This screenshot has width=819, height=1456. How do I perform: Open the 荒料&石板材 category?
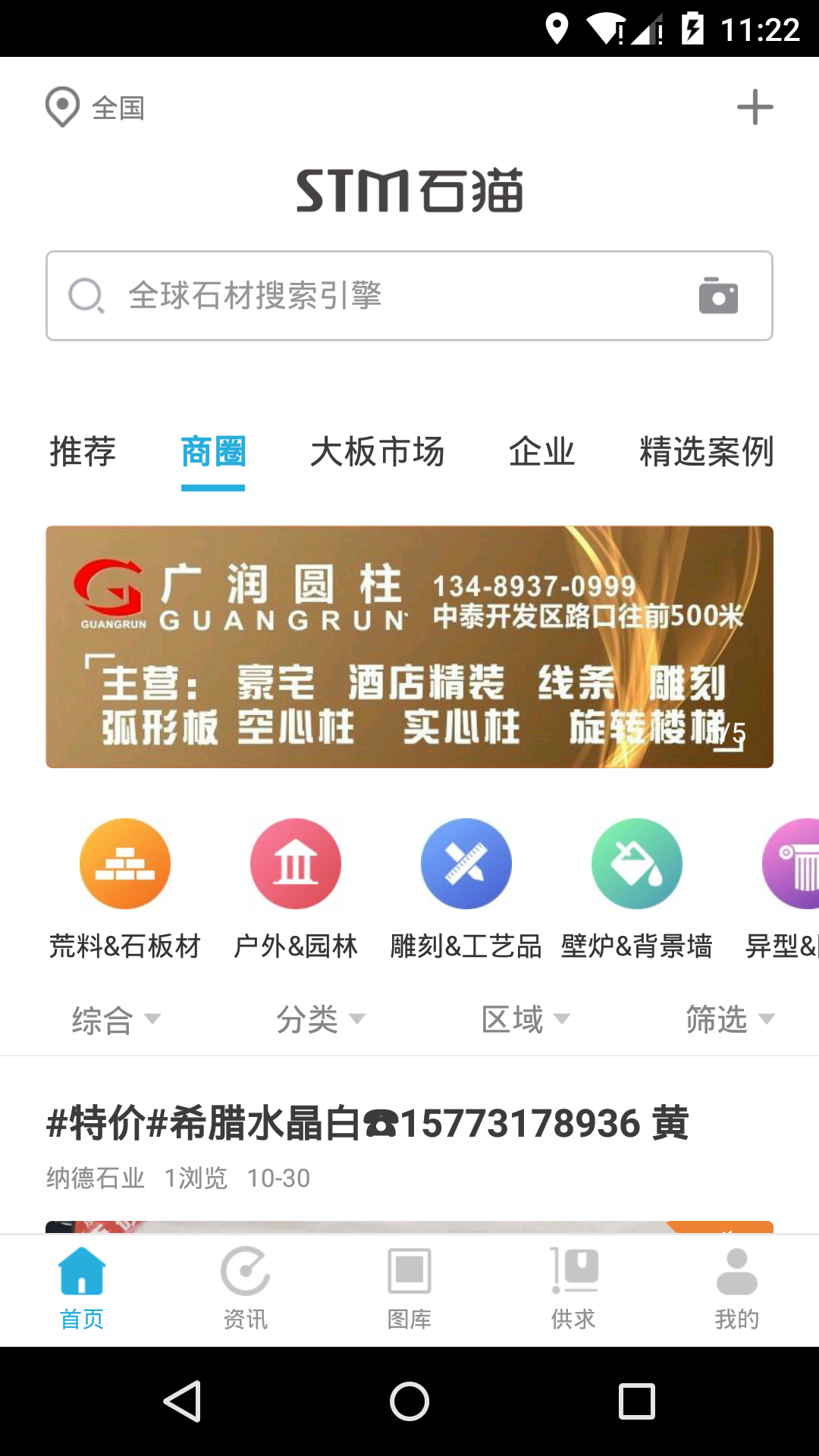click(125, 887)
